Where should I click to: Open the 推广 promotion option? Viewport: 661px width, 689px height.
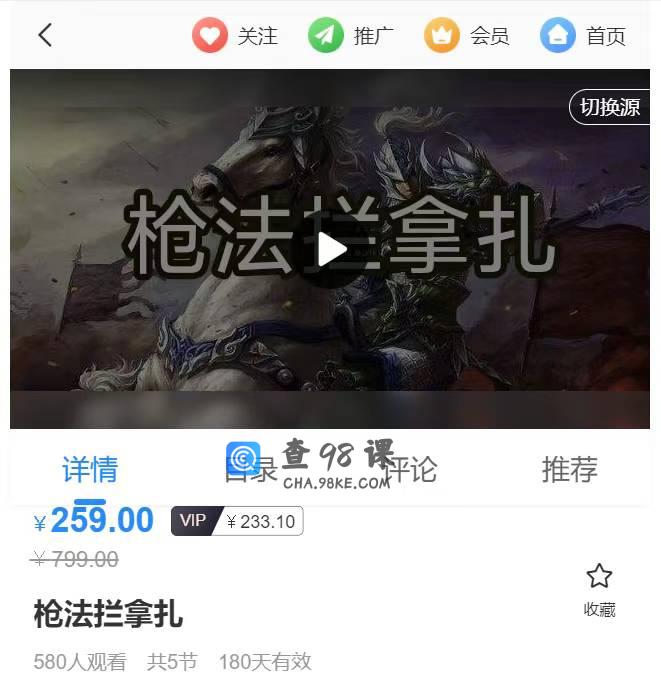pos(351,36)
